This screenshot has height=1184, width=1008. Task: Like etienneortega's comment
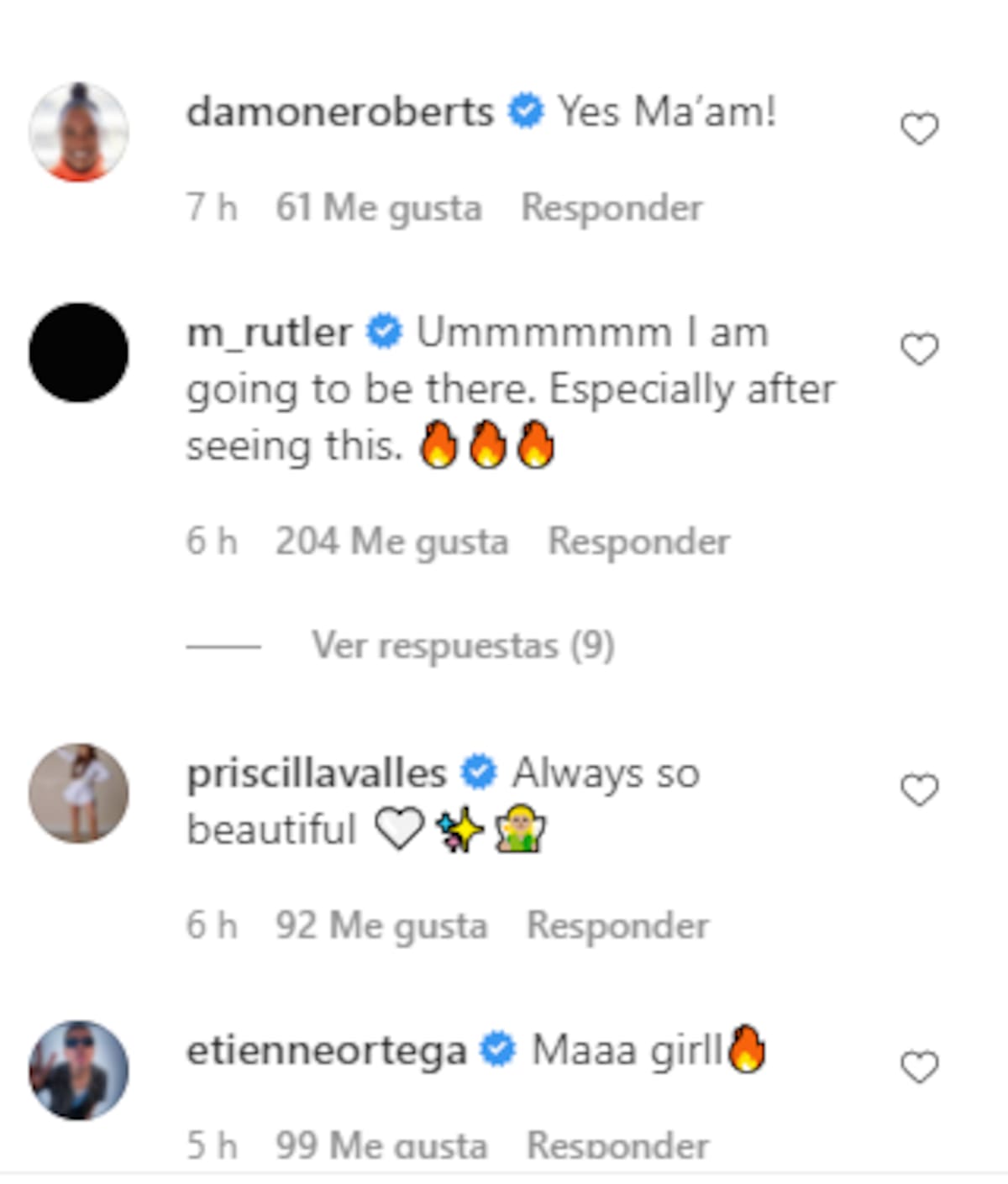pyautogui.click(x=919, y=1067)
